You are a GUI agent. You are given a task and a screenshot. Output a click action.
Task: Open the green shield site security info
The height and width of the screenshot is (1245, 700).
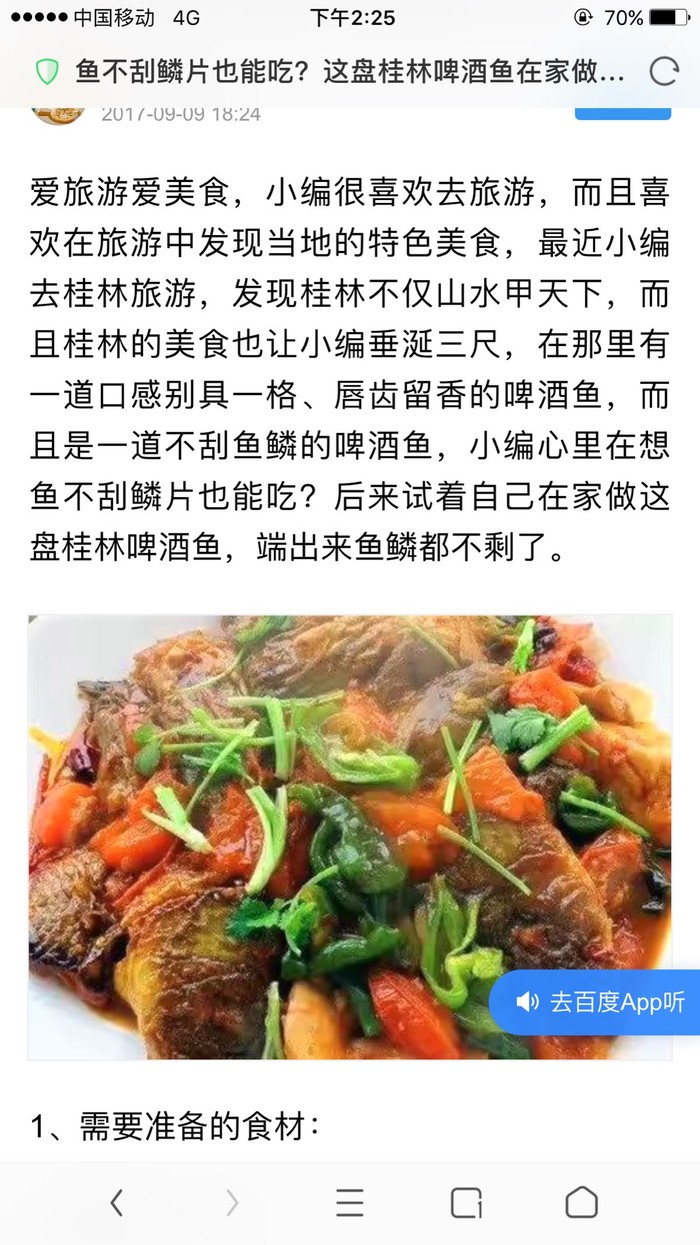47,71
